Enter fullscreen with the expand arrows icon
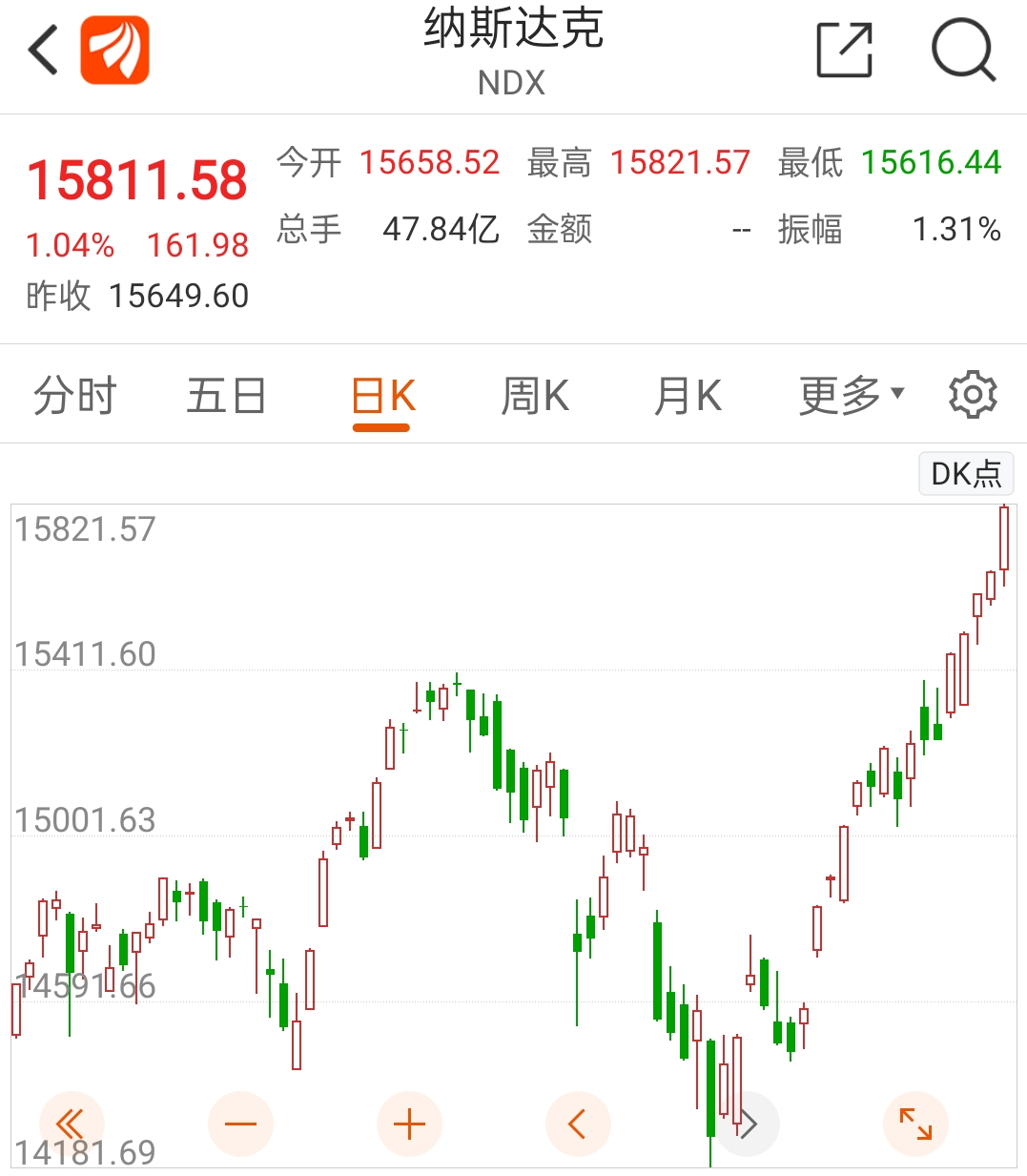Image resolution: width=1027 pixels, height=1176 pixels. [x=915, y=1124]
